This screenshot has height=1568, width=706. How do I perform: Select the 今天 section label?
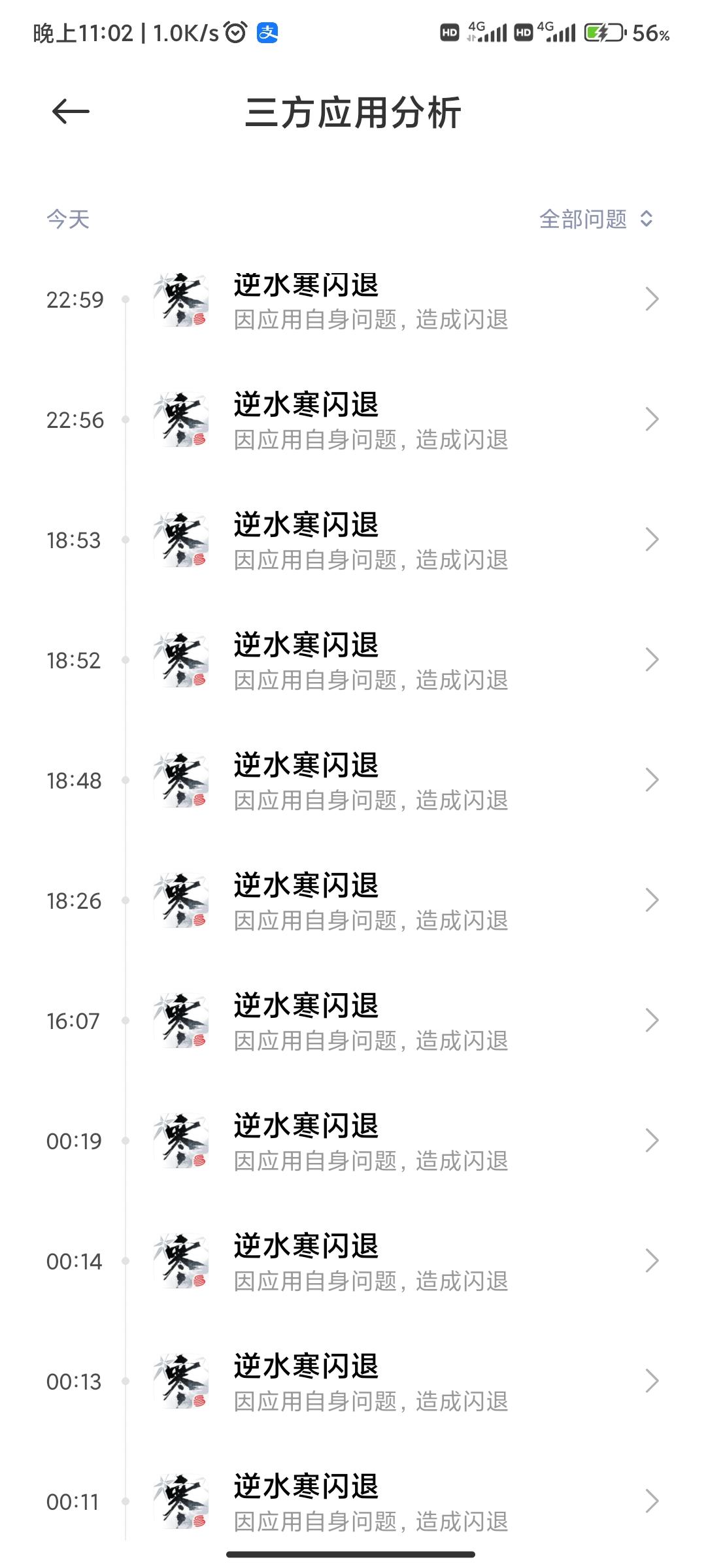click(67, 220)
